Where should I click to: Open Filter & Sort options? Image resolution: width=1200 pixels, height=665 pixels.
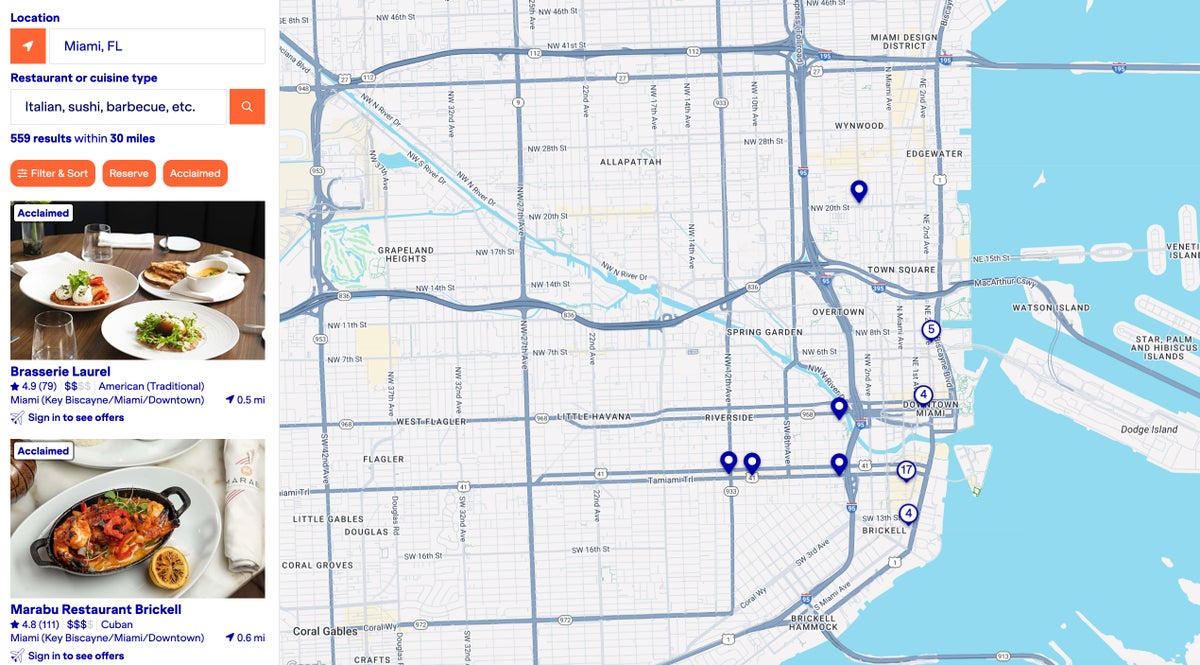pos(54,173)
